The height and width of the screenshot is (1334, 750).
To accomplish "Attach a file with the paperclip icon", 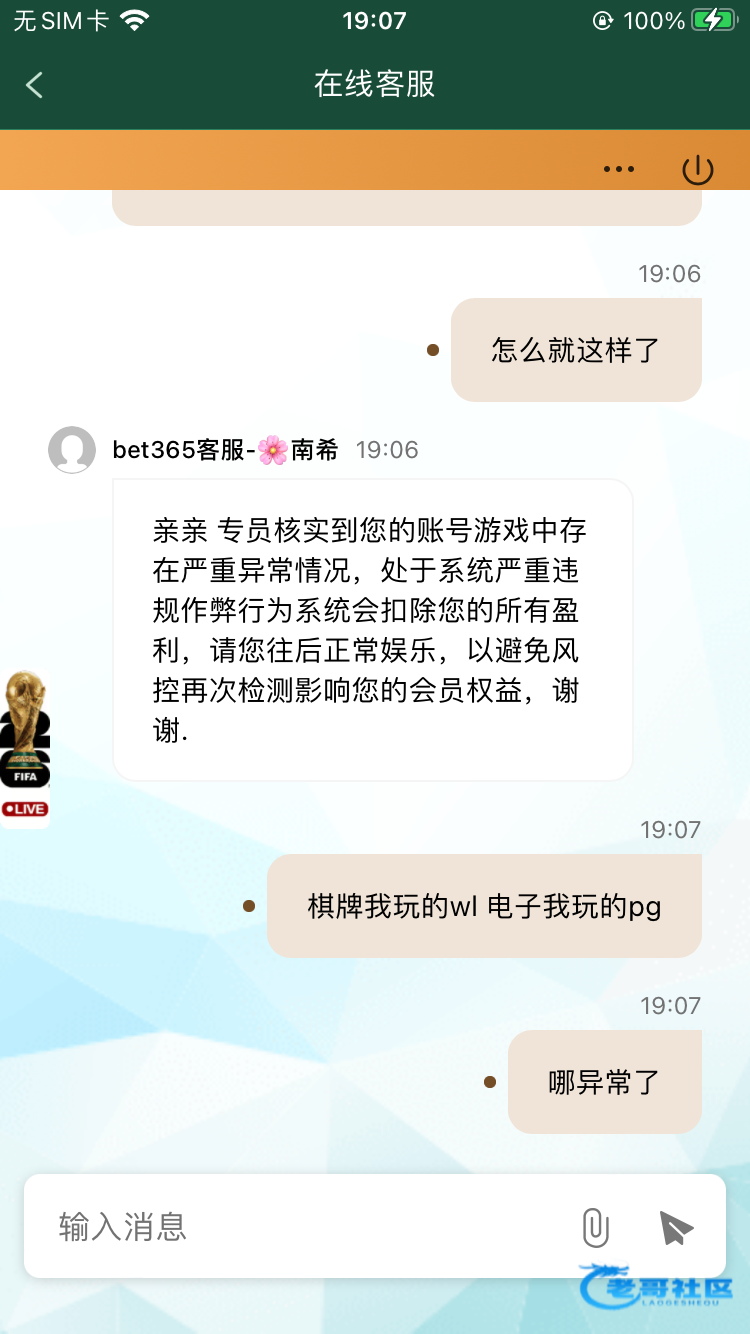I will pos(595,1227).
